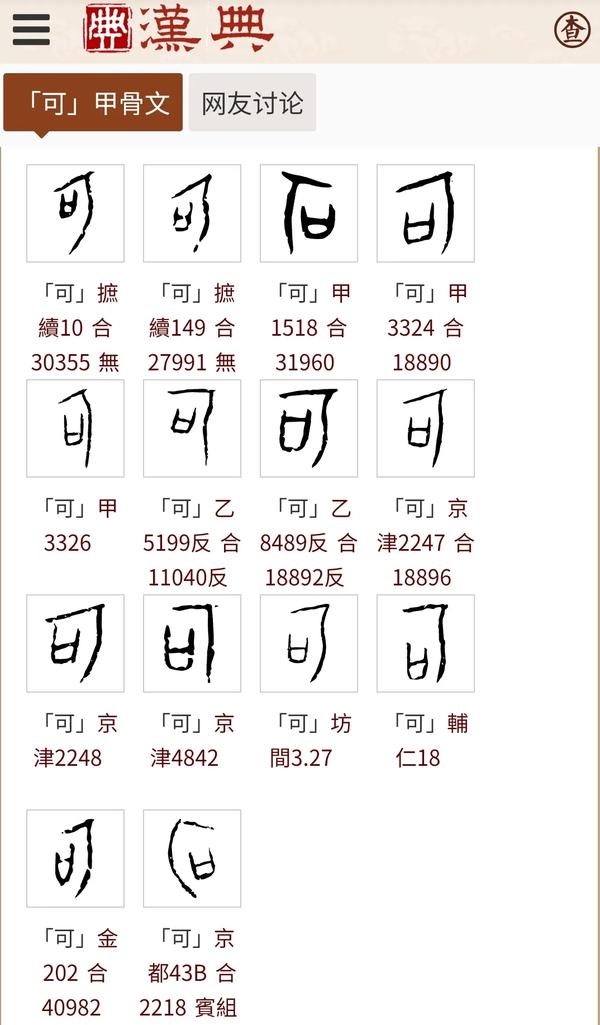The image size is (600, 1025).
Task: View the glyph labeled 甲1518 合31960
Action: tap(308, 213)
